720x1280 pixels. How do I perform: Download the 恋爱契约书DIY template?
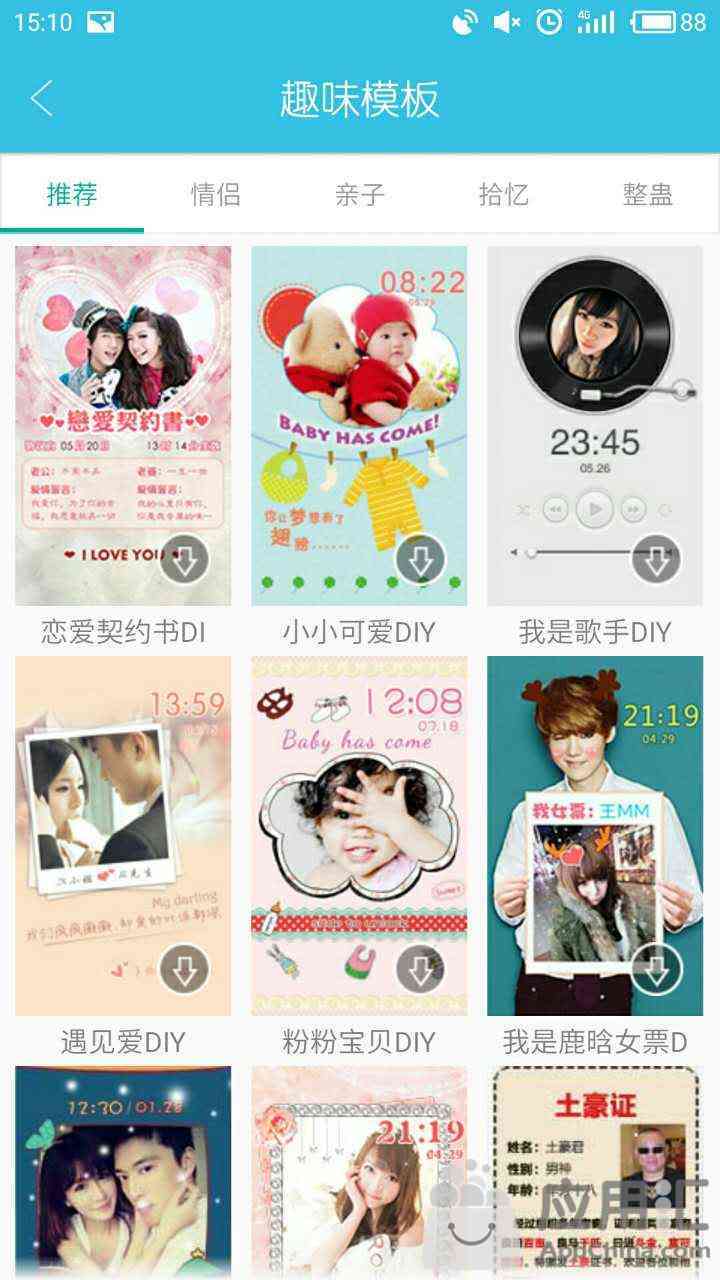point(184,561)
